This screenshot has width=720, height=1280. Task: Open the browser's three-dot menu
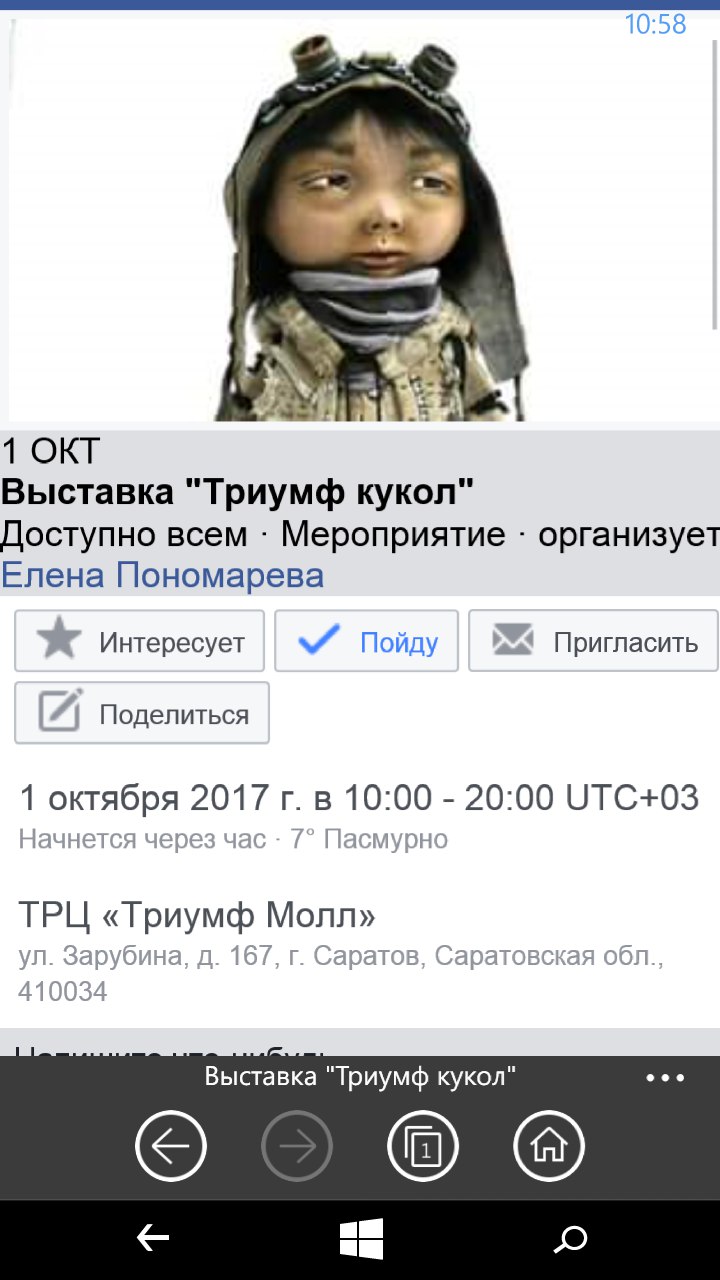pos(665,1078)
